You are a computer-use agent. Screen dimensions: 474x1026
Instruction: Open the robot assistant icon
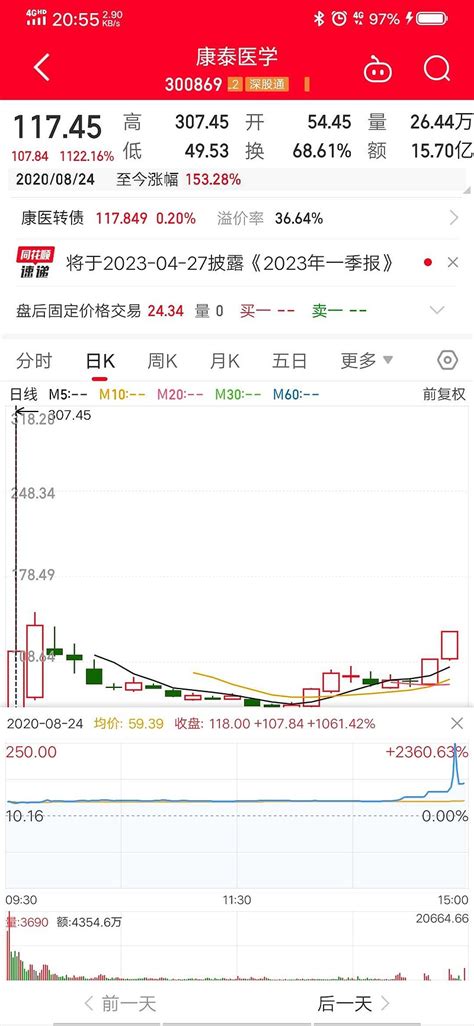pos(378,68)
